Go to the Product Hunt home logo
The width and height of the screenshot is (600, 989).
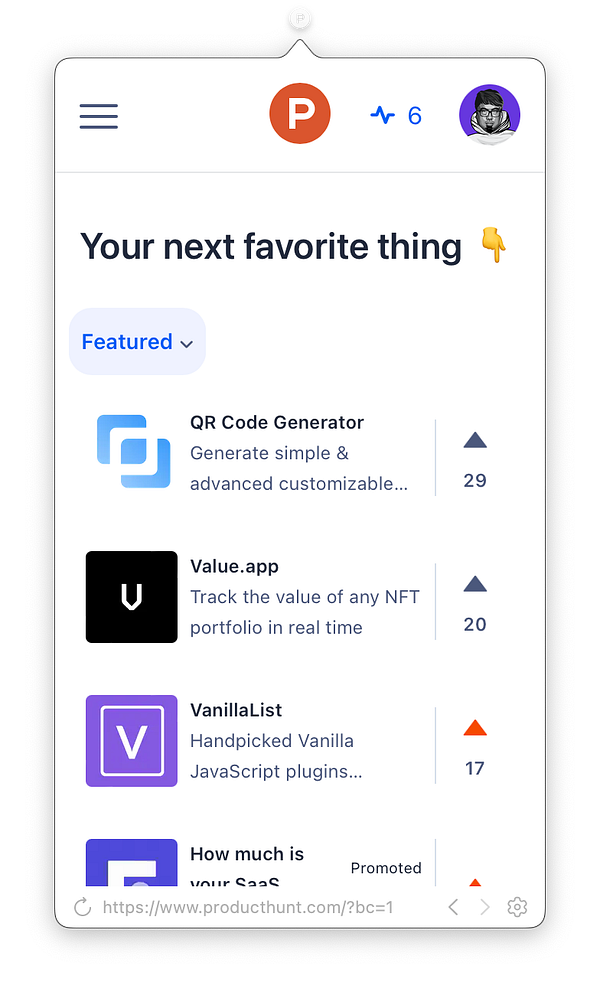point(299,114)
